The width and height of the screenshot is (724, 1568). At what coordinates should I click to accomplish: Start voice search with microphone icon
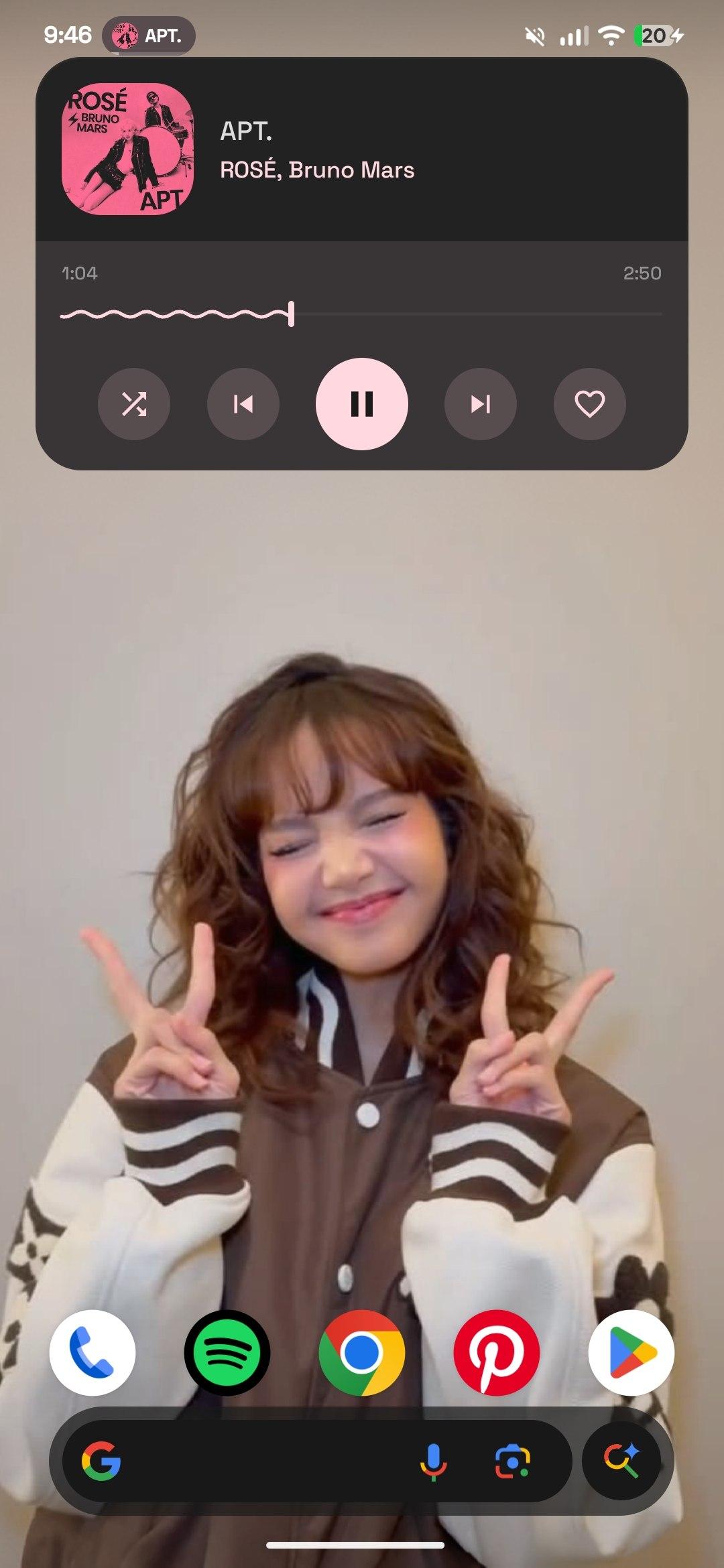tap(433, 1461)
